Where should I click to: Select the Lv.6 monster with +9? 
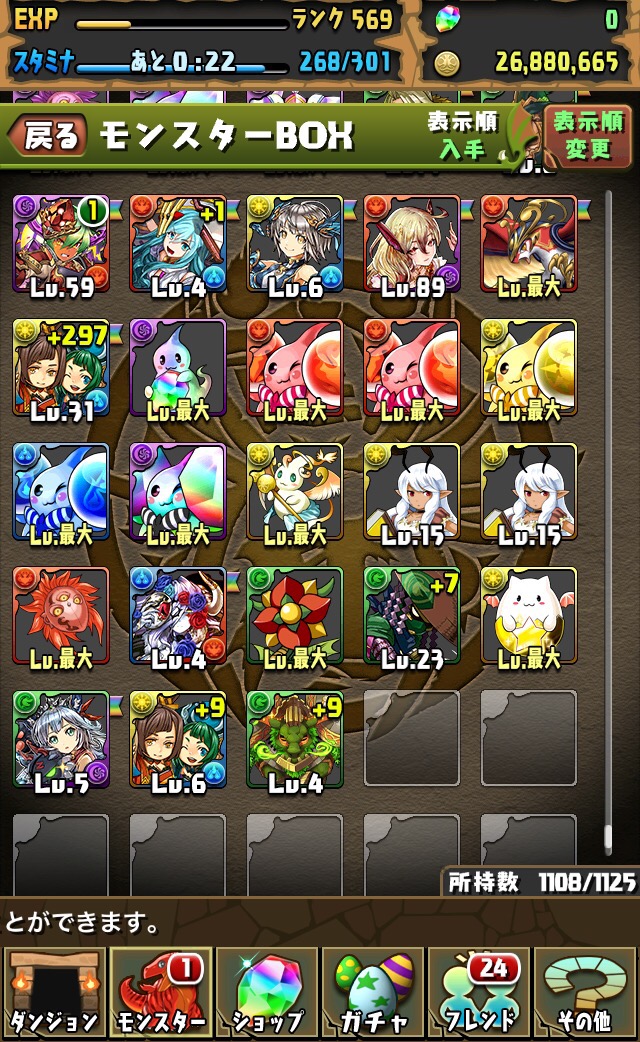[178, 740]
